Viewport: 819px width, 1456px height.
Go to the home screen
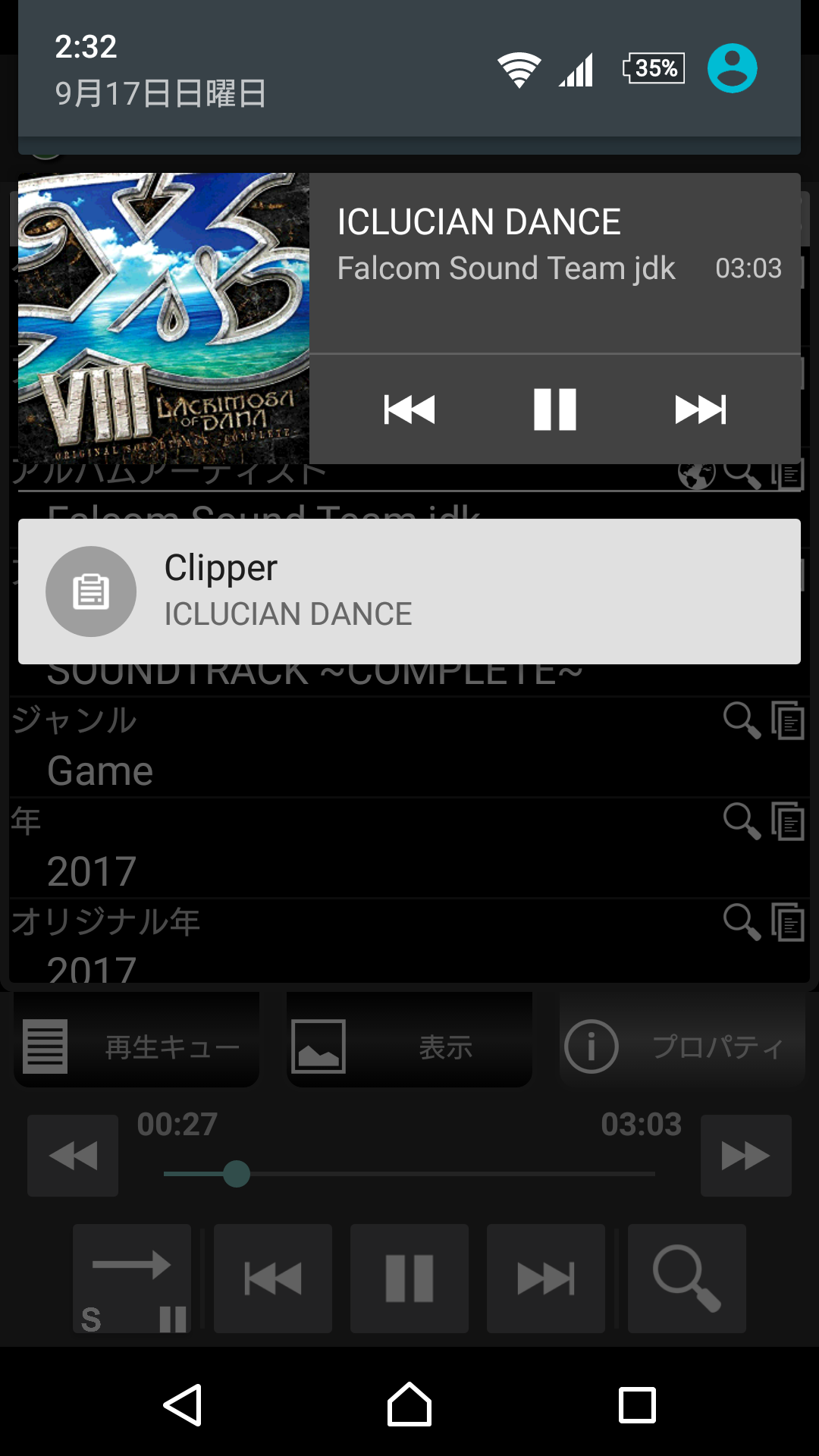pyautogui.click(x=409, y=1404)
